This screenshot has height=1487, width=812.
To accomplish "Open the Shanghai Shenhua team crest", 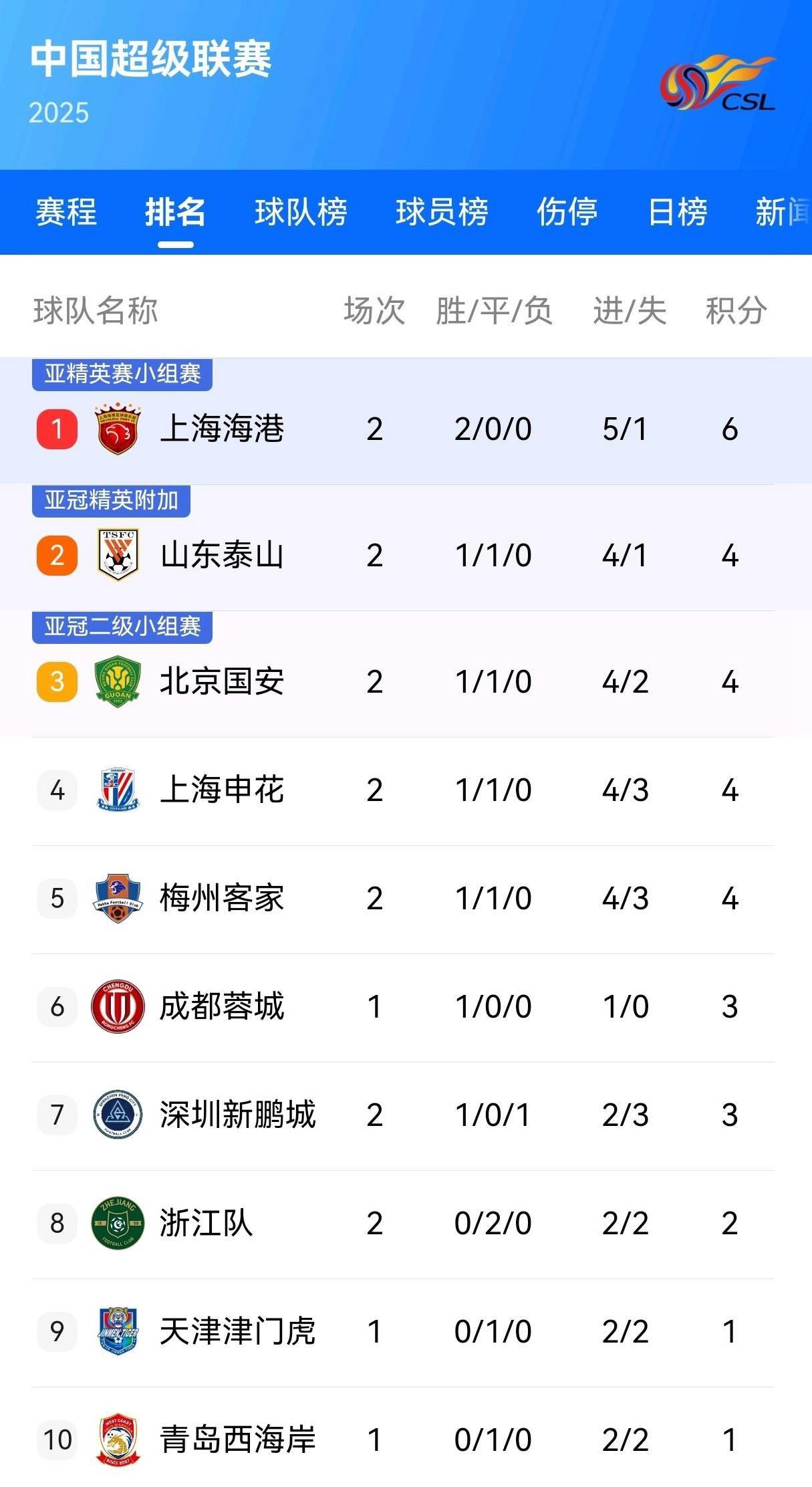I will pos(118,790).
